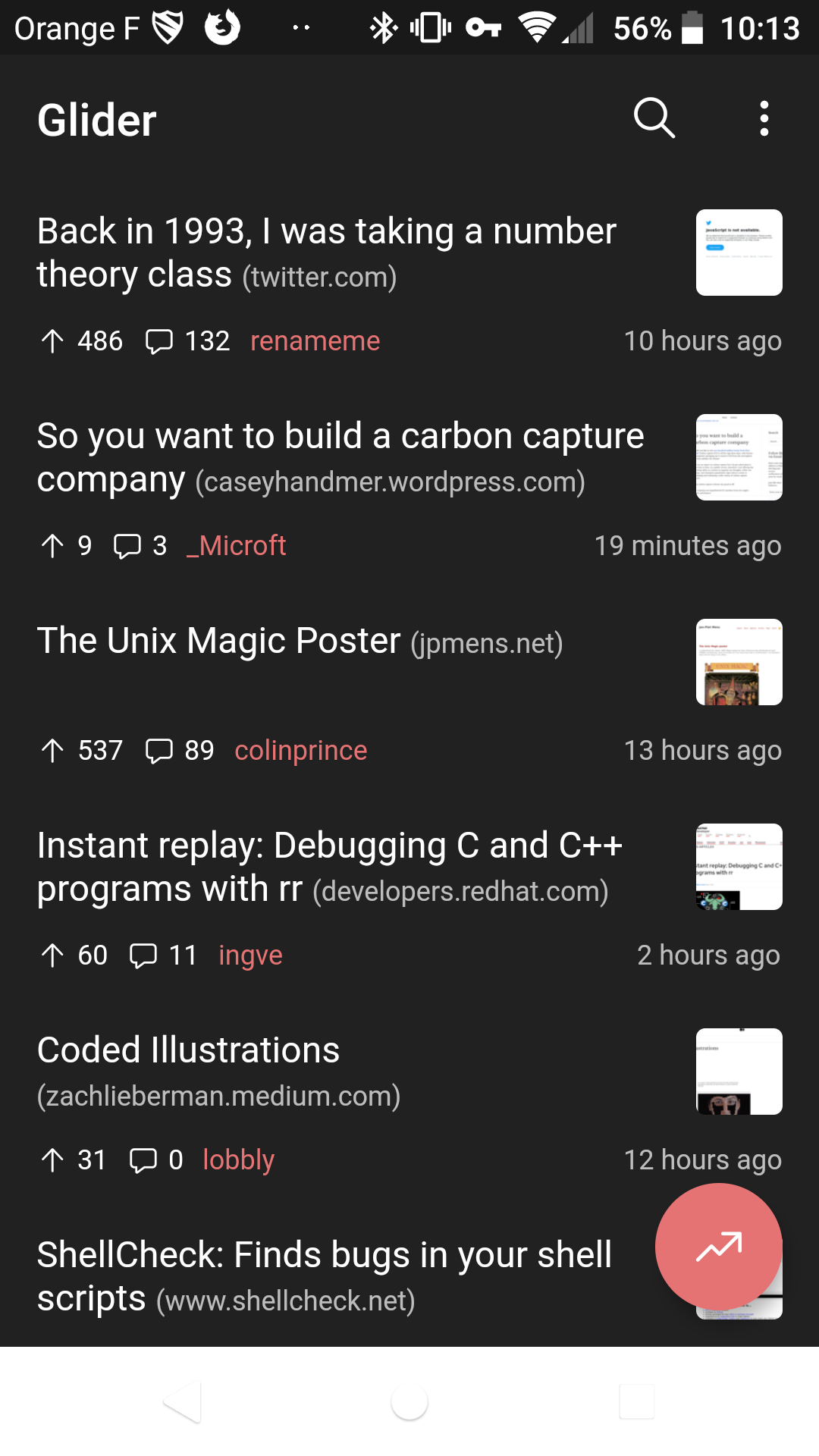Tap the twitter.com story thumbnail preview
819x1456 pixels.
[x=739, y=252]
